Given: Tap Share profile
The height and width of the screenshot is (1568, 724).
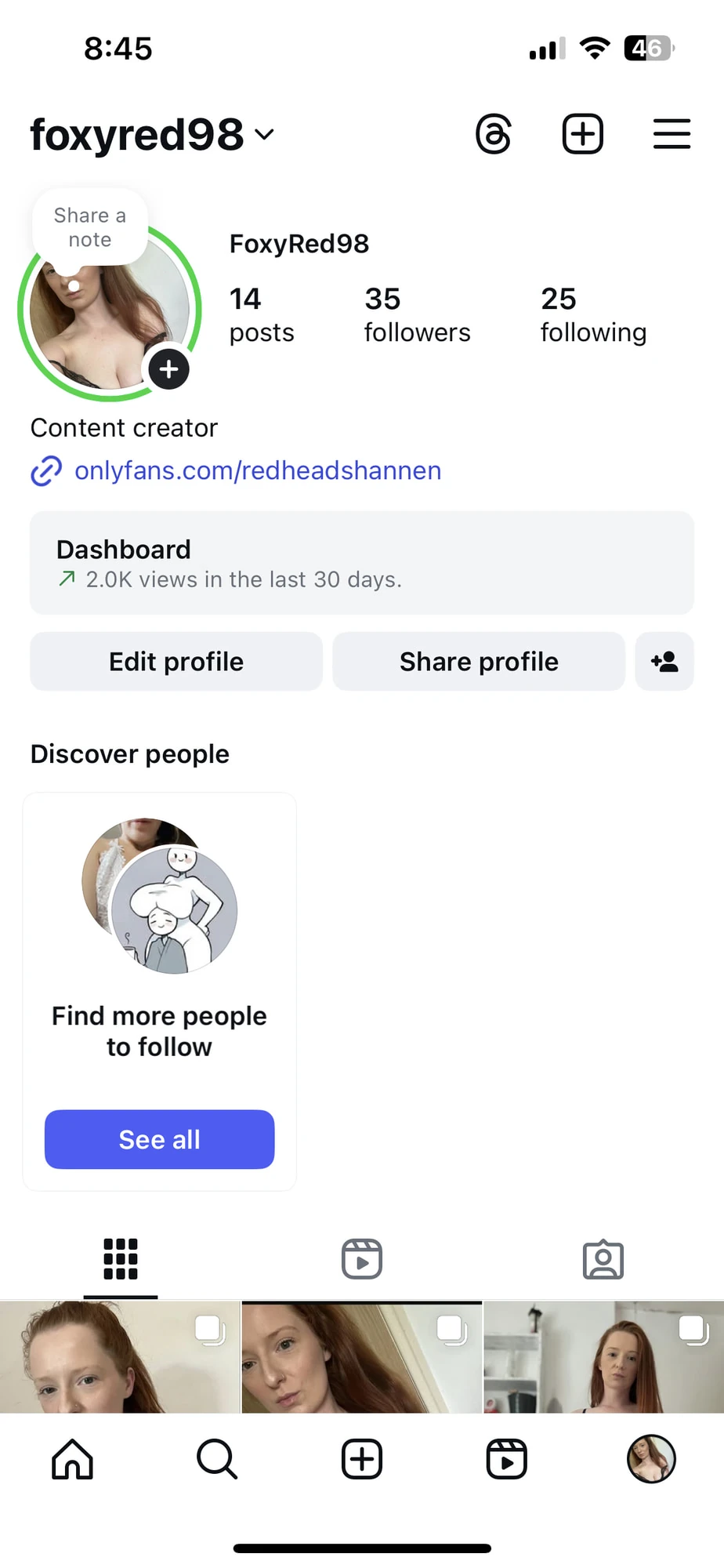Looking at the screenshot, I should point(479,661).
